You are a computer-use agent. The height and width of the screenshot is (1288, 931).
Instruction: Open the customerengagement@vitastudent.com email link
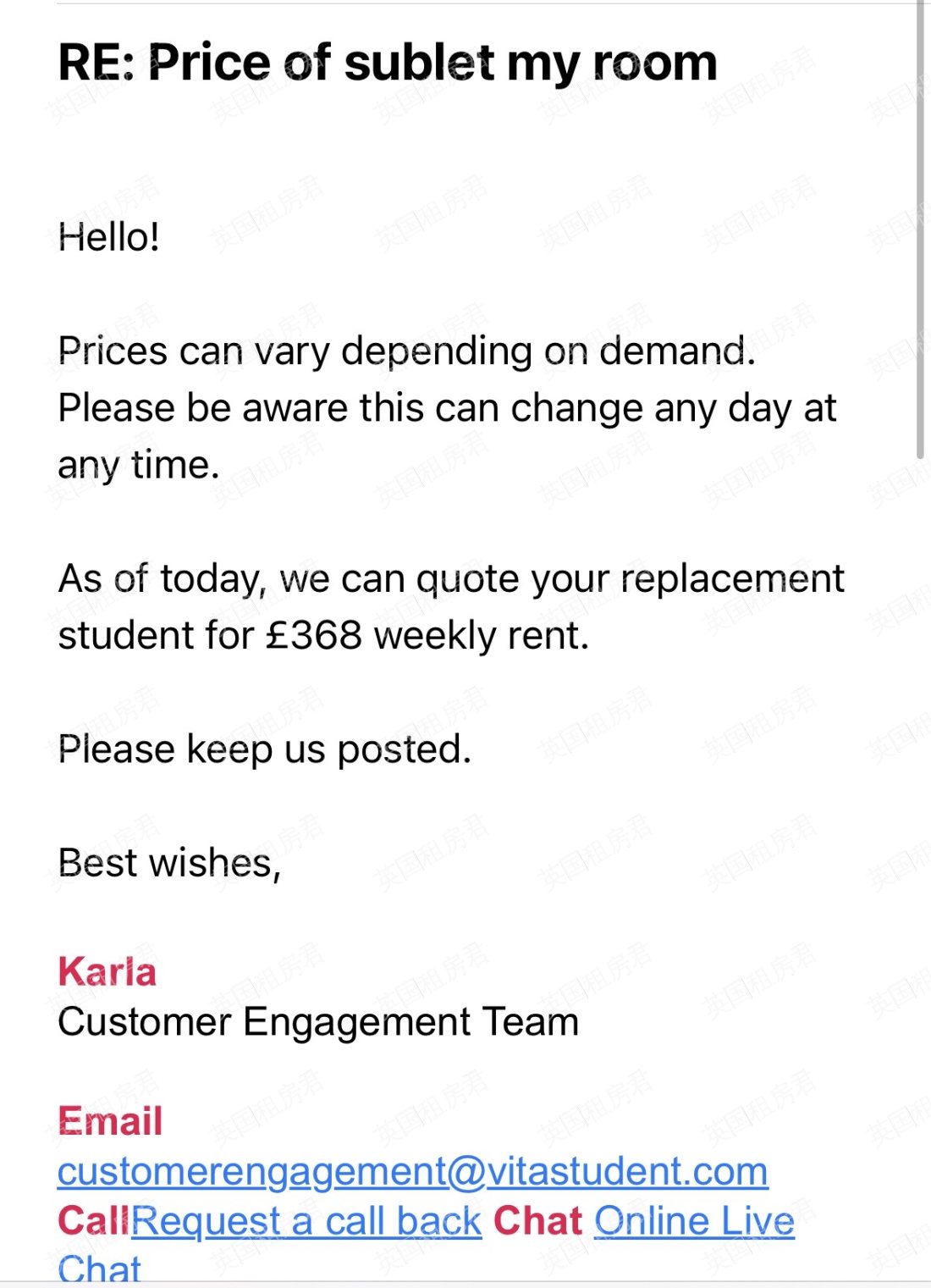tap(412, 1171)
